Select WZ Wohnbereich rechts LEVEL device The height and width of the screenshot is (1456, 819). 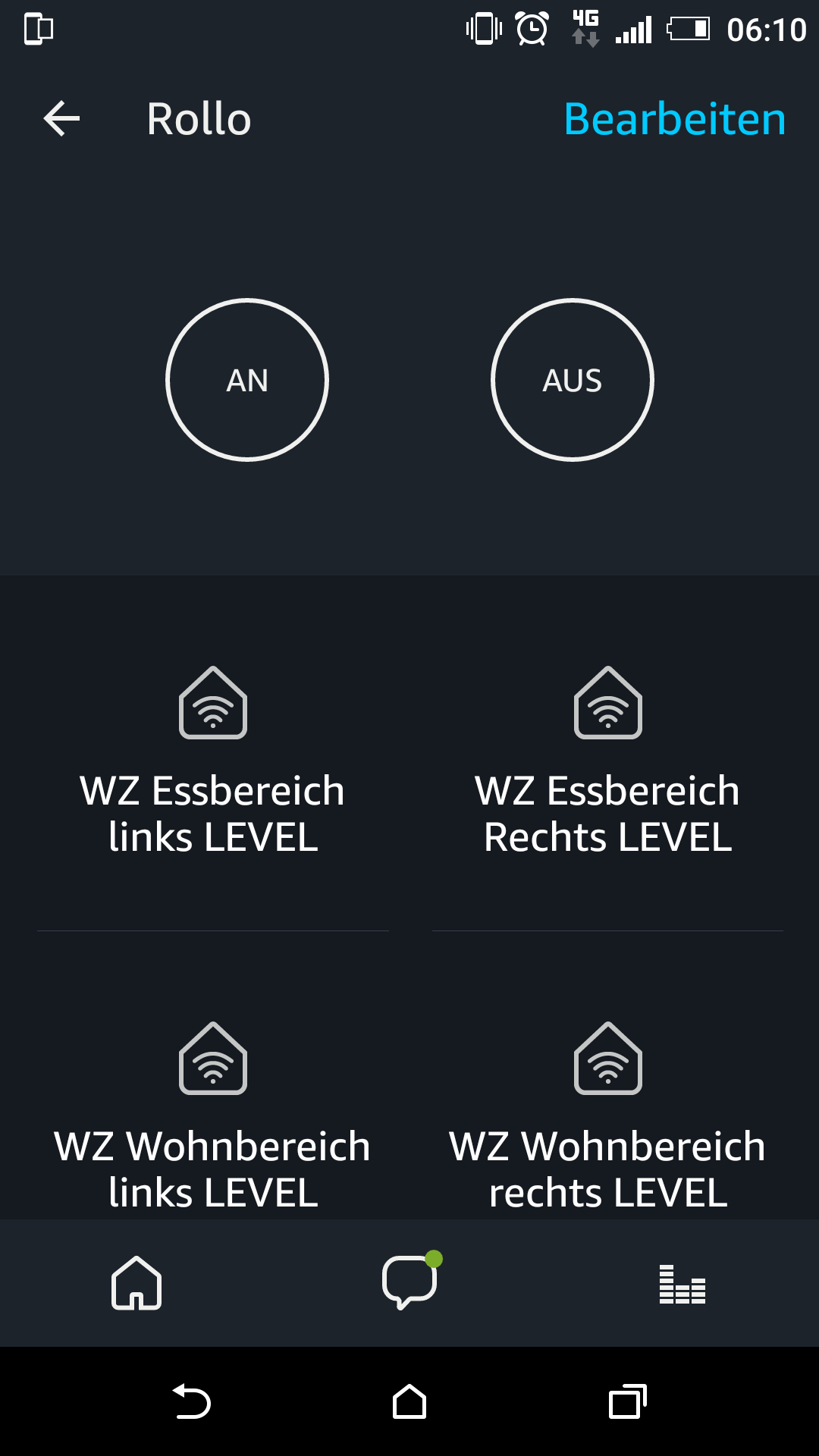(x=608, y=1115)
